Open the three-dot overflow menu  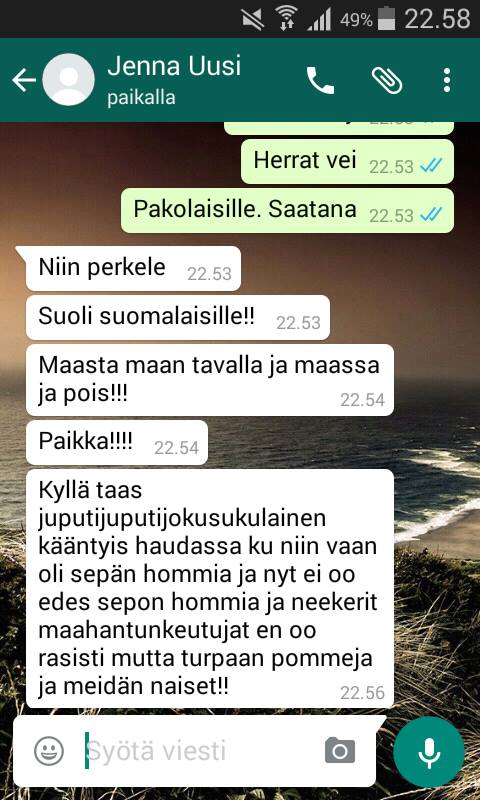click(x=446, y=80)
